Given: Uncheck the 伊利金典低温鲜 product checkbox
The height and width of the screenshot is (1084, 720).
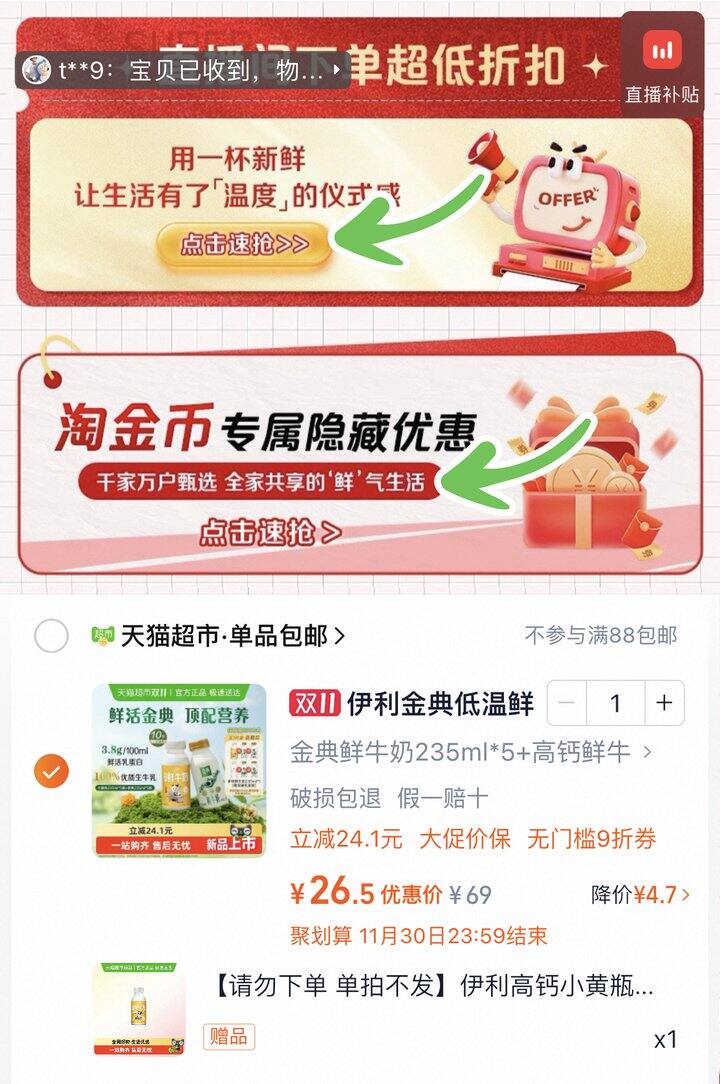Looking at the screenshot, I should click(51, 771).
